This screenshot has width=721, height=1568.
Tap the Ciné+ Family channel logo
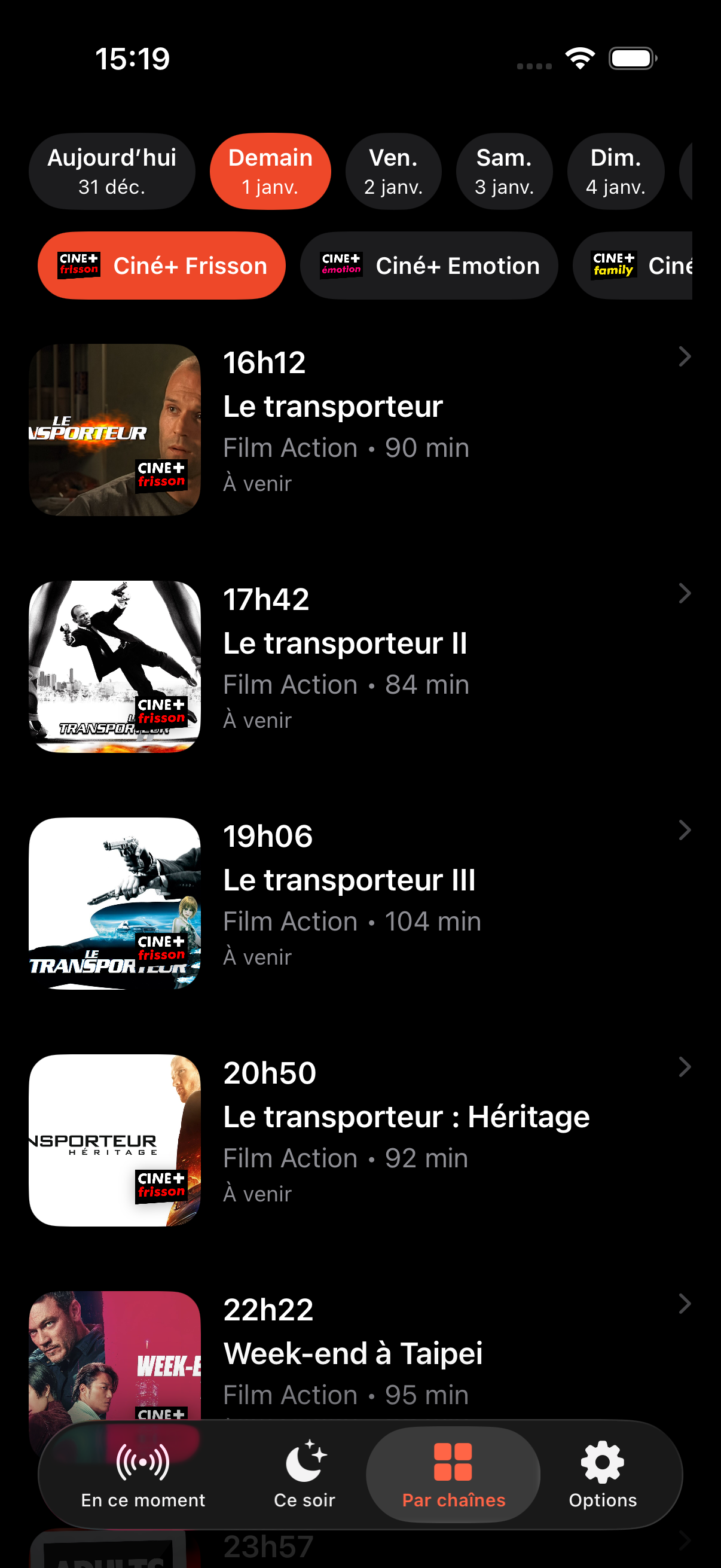click(614, 266)
